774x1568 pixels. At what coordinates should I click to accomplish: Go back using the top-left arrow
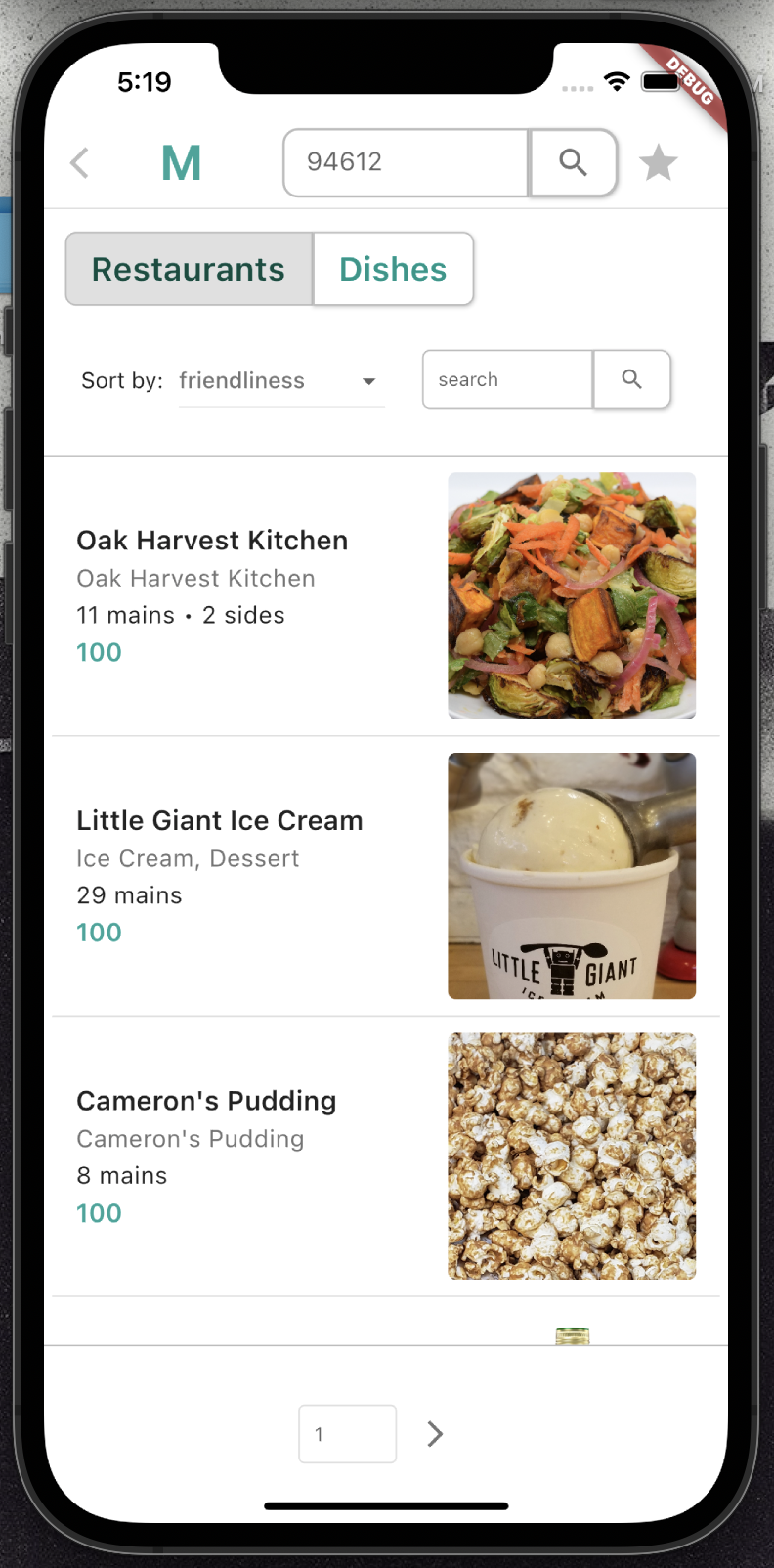[x=80, y=163]
